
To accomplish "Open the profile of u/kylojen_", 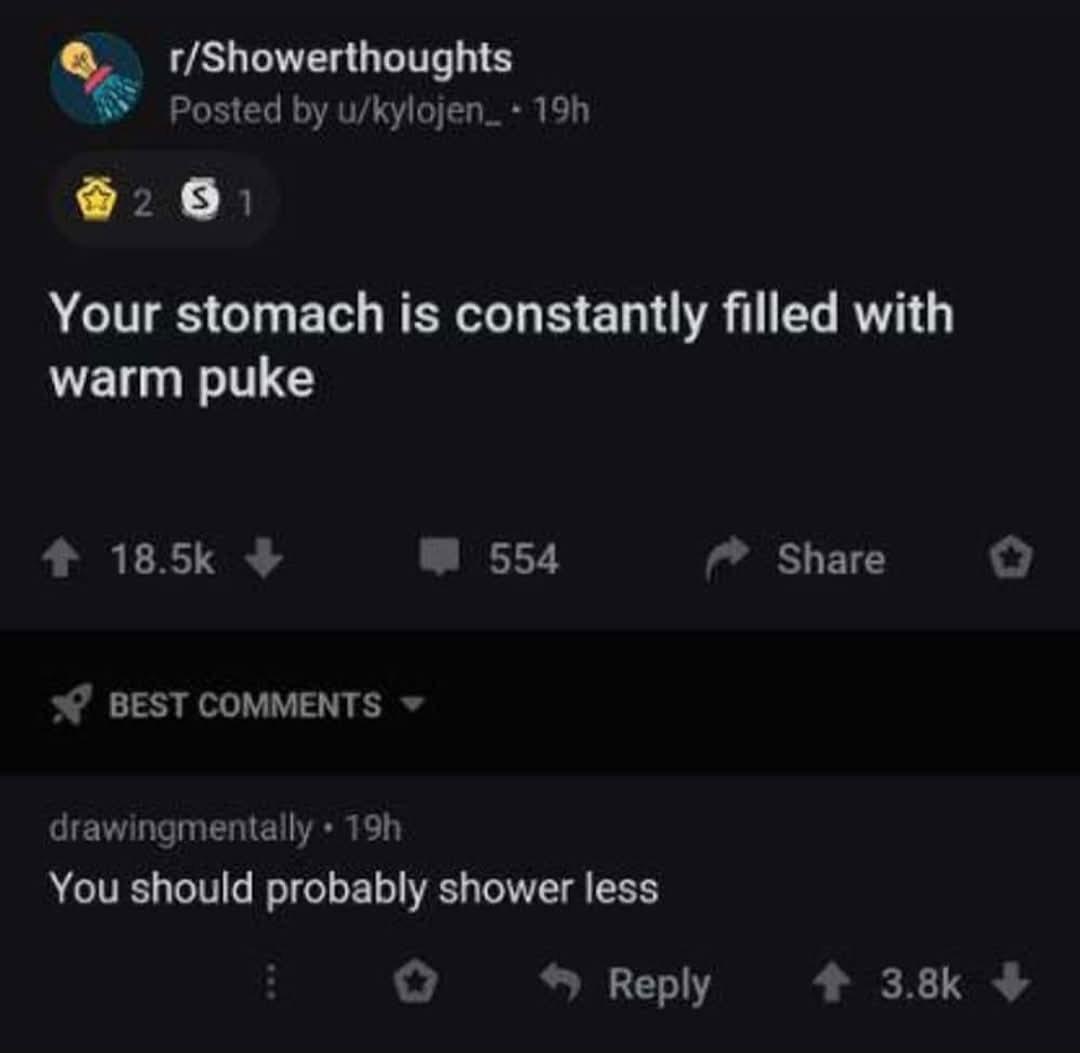I will pyautogui.click(x=396, y=110).
